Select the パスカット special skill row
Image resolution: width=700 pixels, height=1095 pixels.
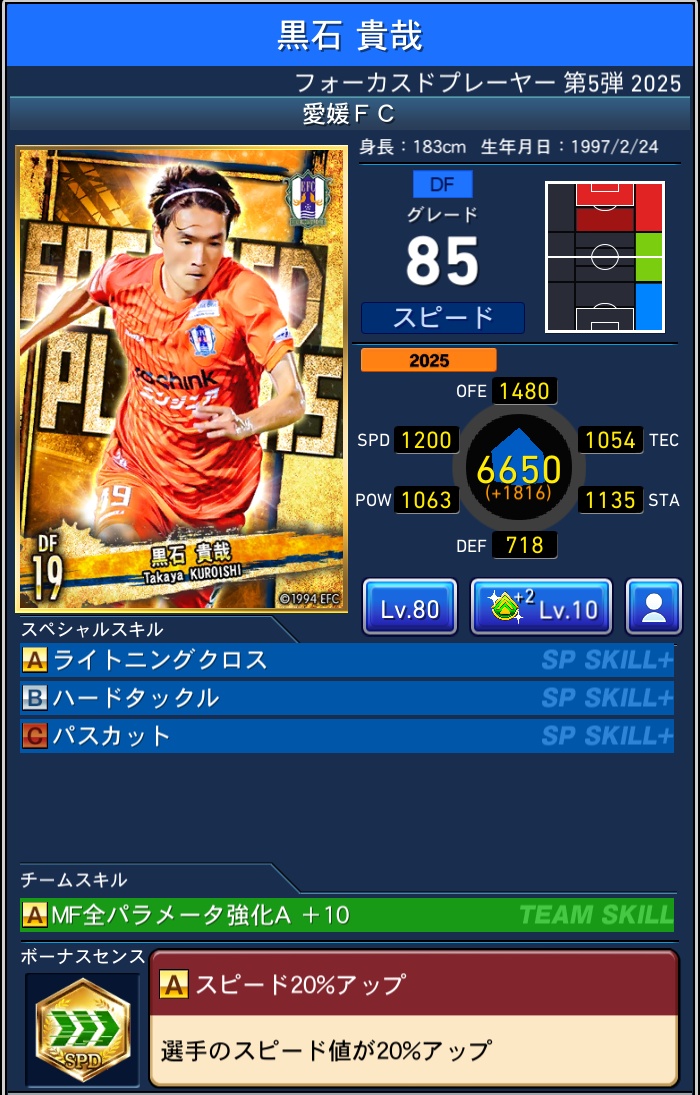(346, 736)
